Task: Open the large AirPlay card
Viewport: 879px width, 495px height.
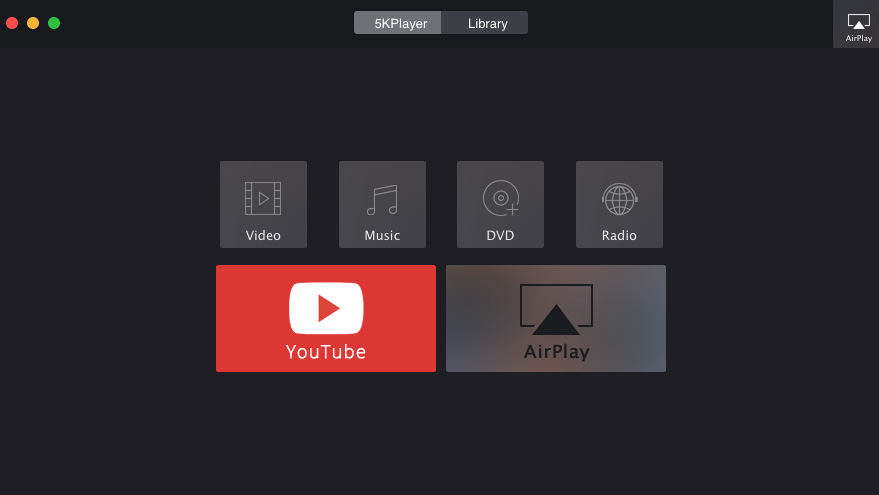Action: [556, 318]
